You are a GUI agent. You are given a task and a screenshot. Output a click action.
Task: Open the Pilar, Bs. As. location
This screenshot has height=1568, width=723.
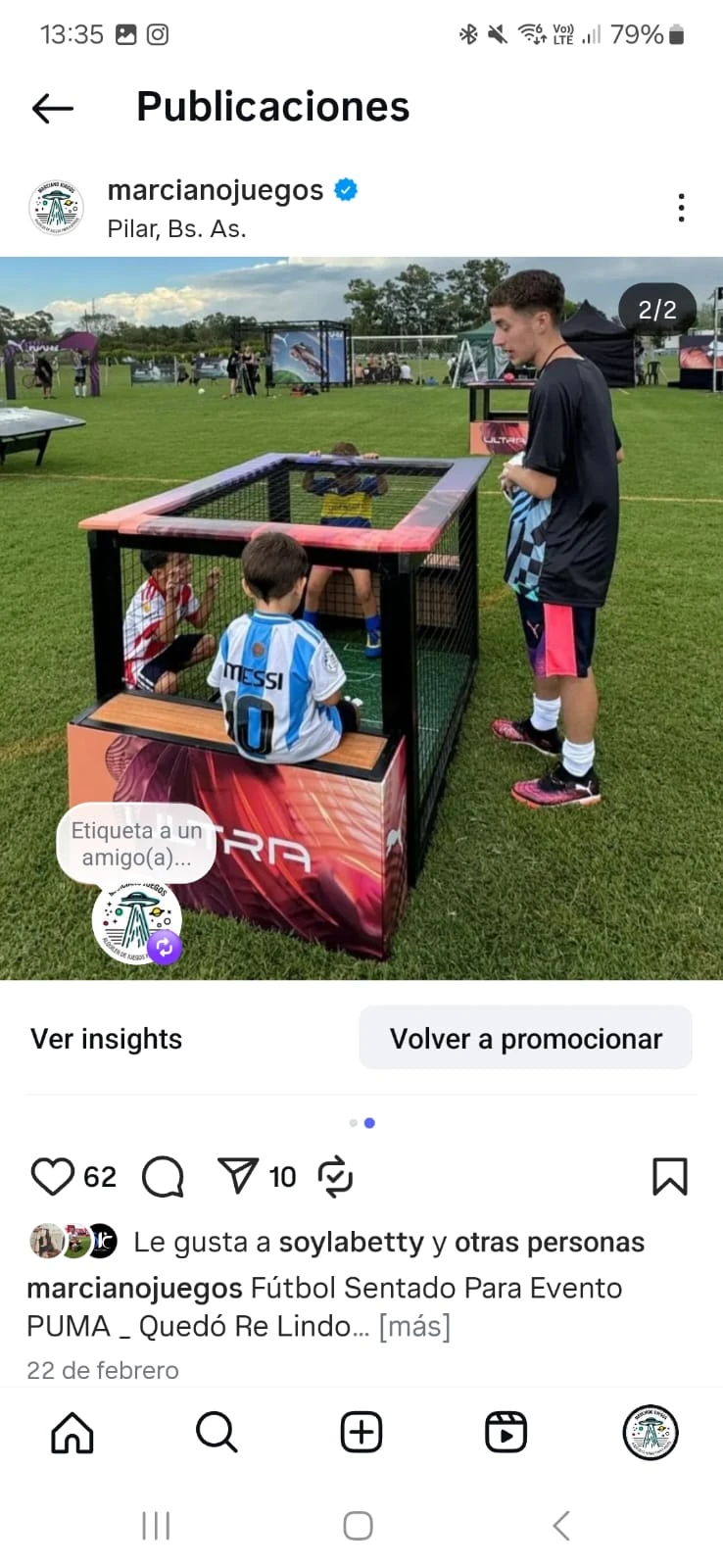(x=176, y=229)
